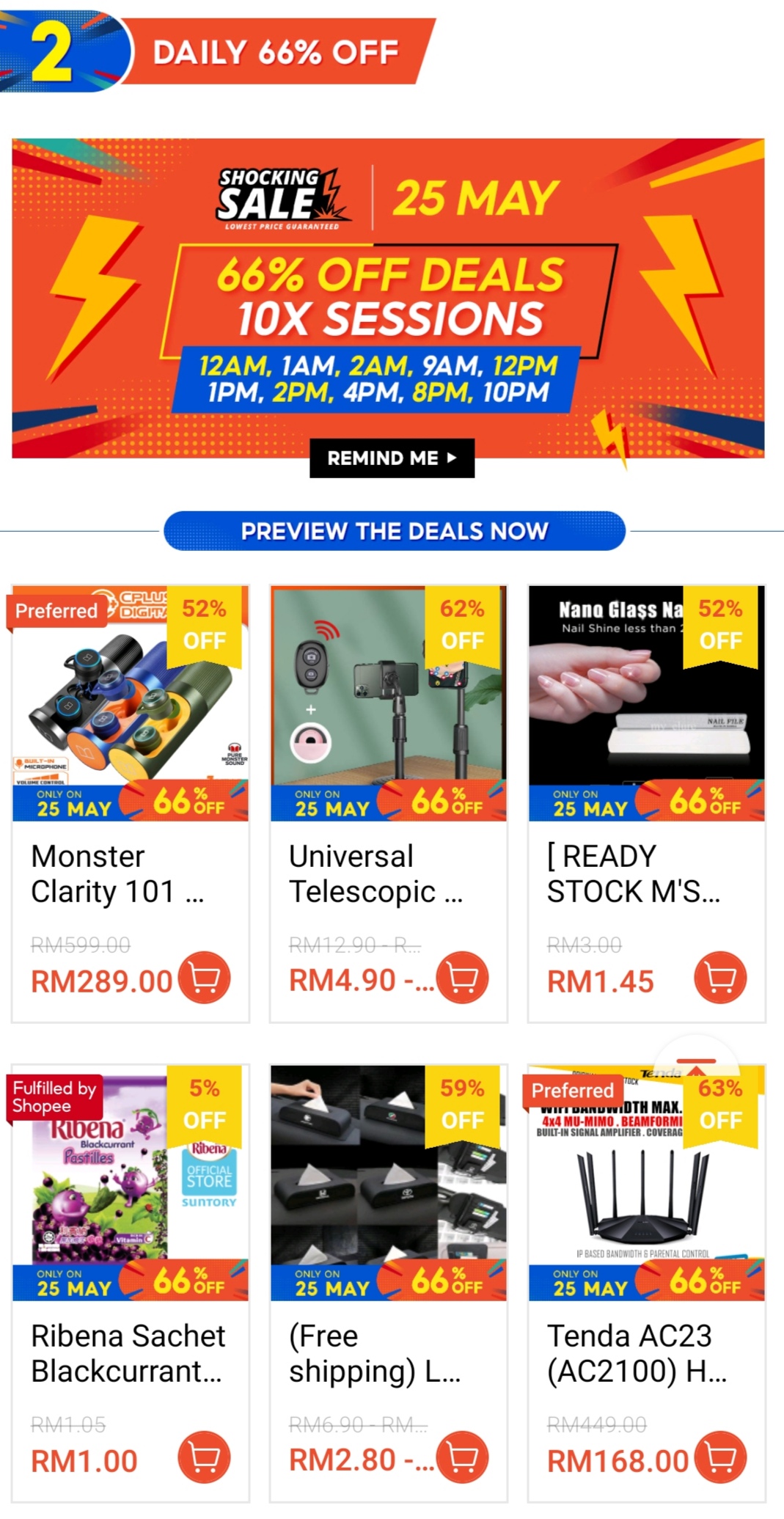Image resolution: width=784 pixels, height=1519 pixels.
Task: Add Monster Clarity 101 to cart
Action: point(204,978)
